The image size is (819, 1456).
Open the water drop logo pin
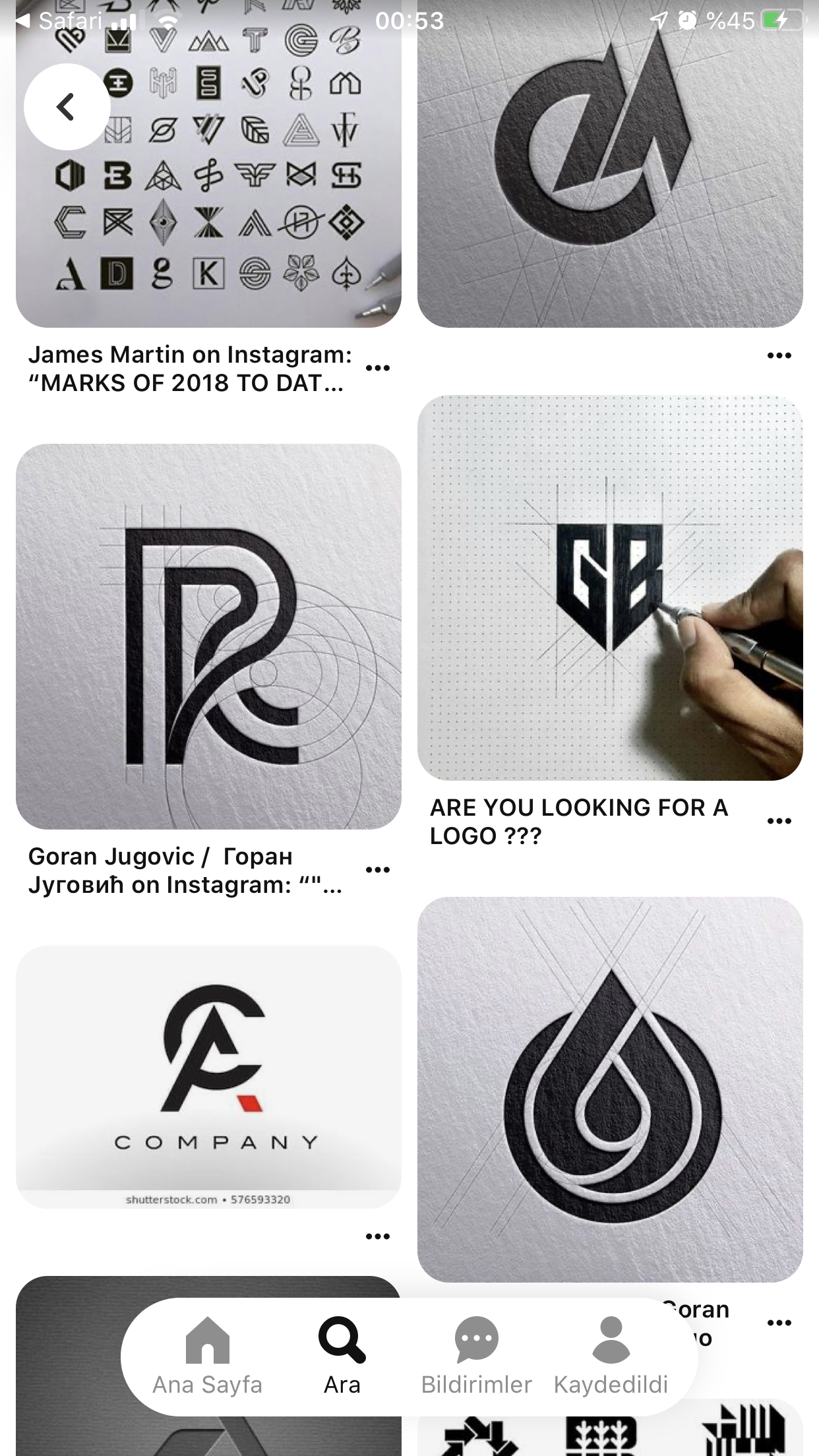(x=610, y=1089)
